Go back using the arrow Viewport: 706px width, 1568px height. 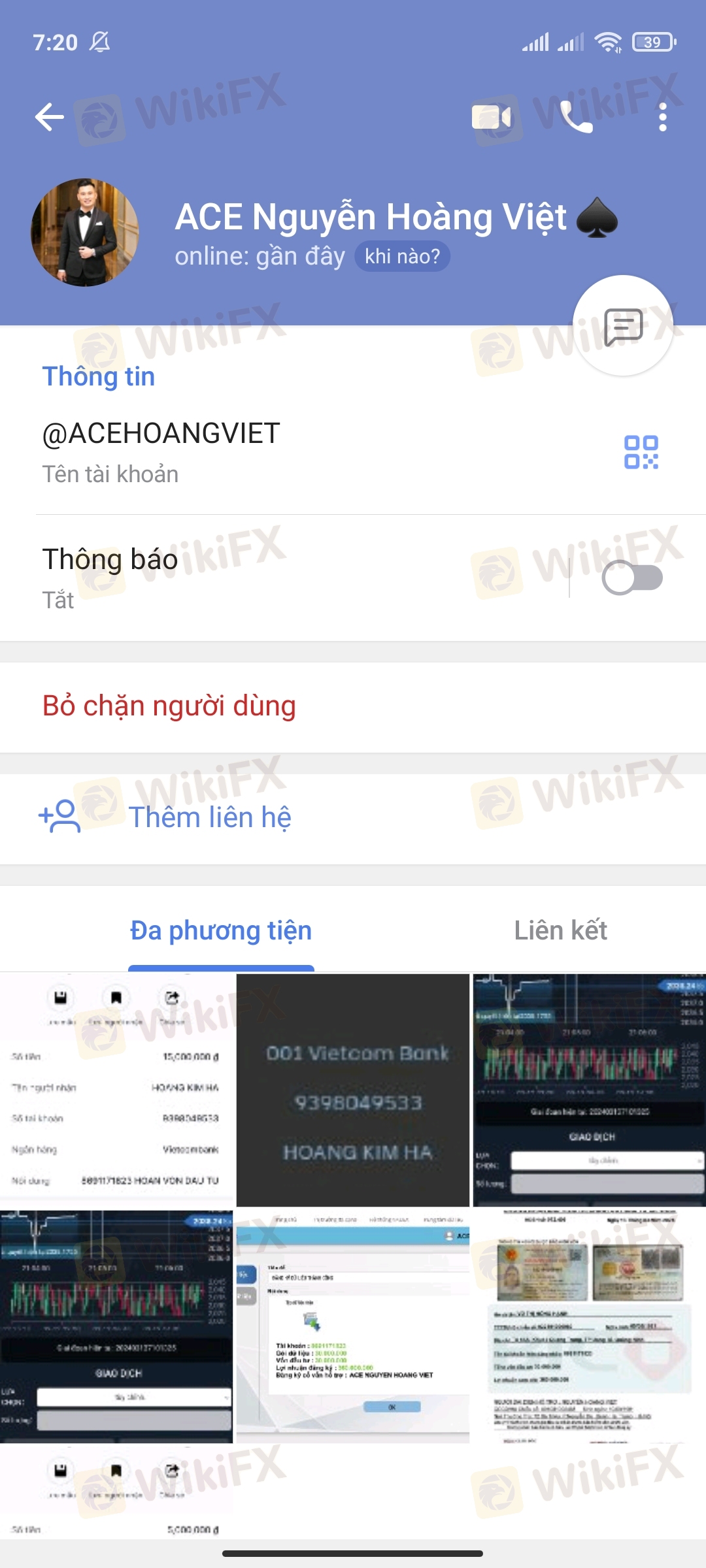click(x=50, y=118)
